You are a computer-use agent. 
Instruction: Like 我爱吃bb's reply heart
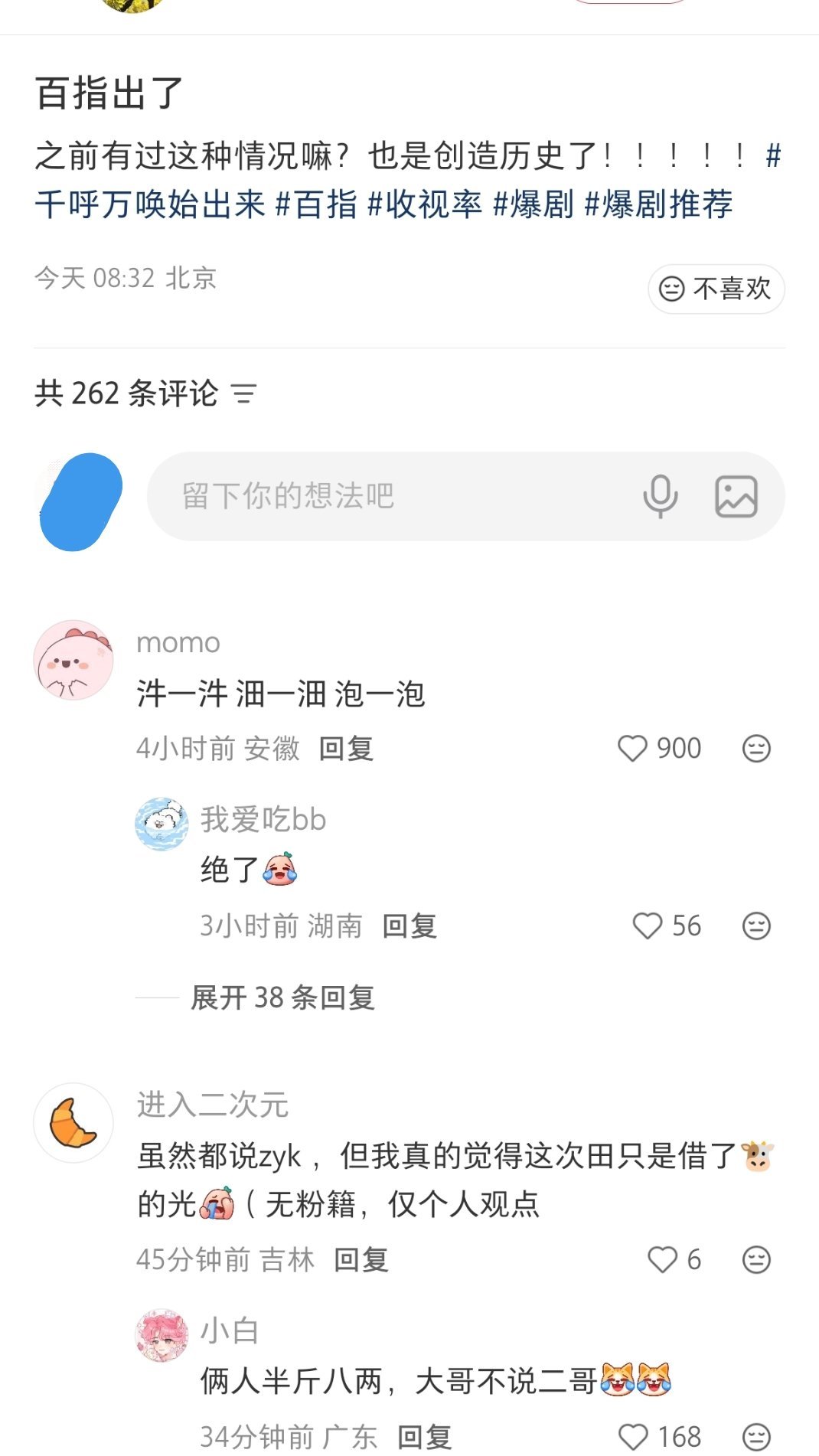click(x=648, y=926)
